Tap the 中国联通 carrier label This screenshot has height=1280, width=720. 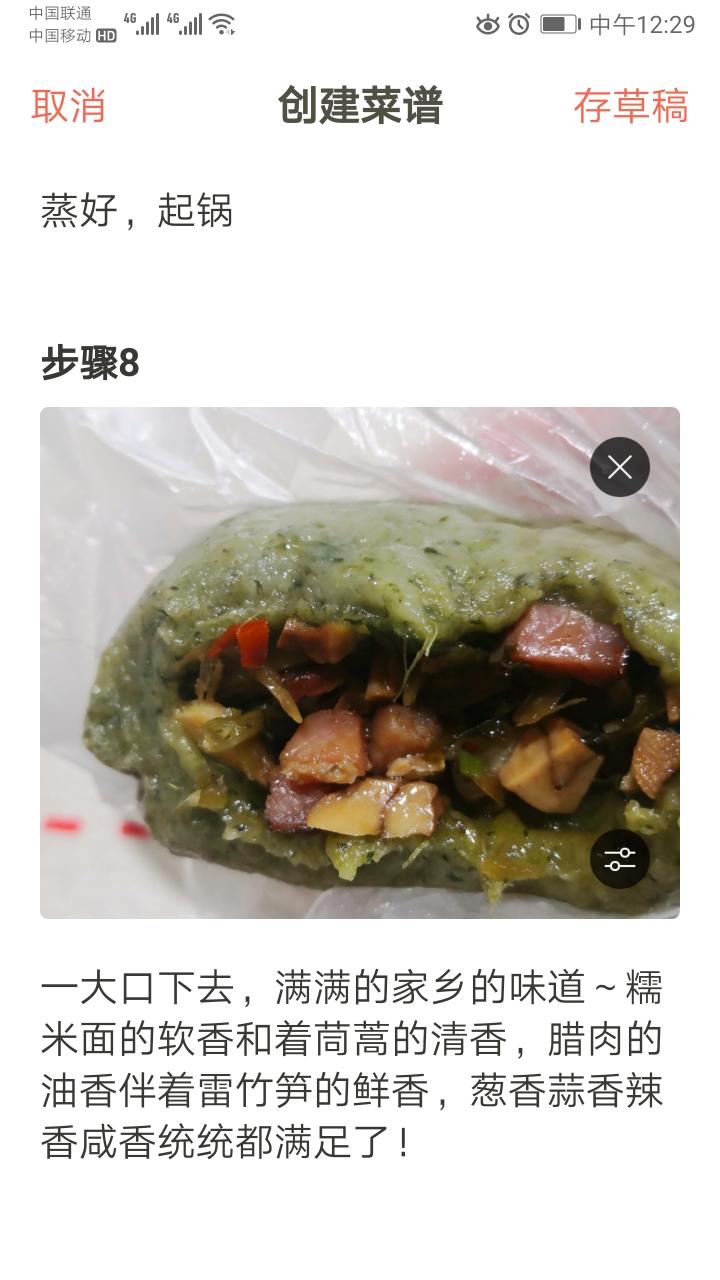click(60, 12)
